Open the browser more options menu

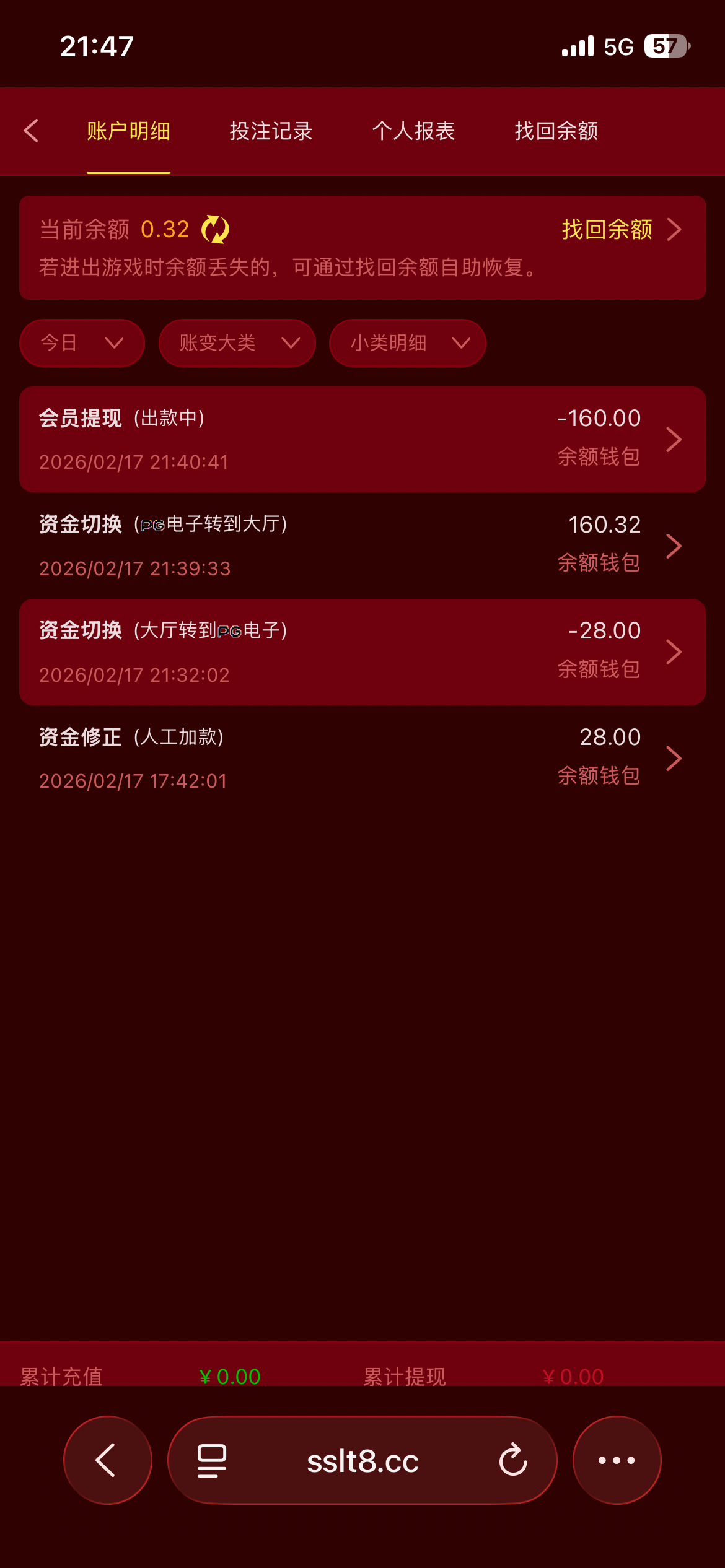point(615,1460)
